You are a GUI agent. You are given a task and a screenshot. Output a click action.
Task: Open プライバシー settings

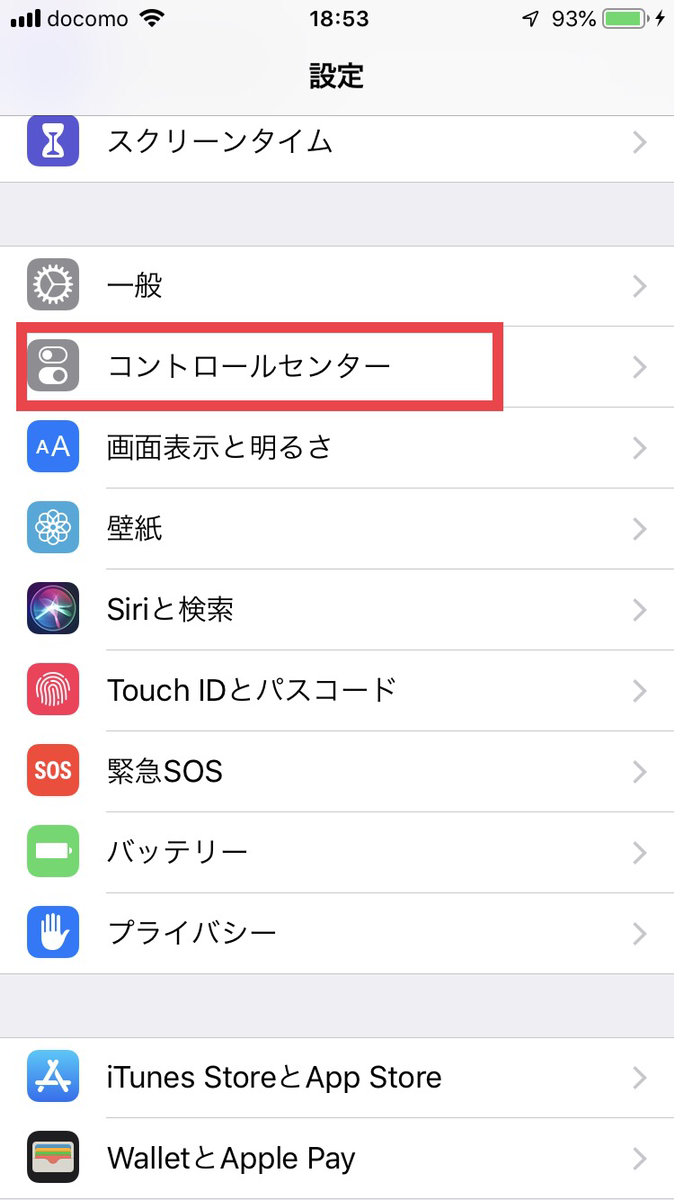[x=337, y=933]
